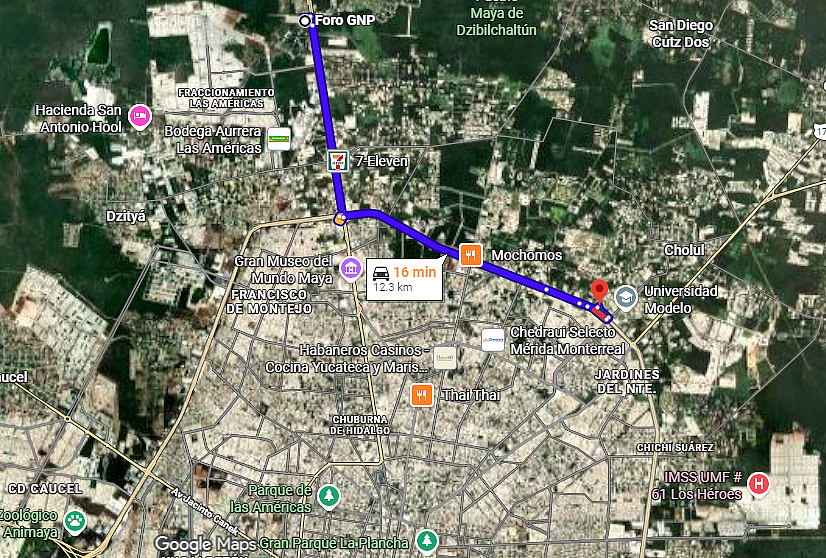Select the Foro GNP starting point
Screen dimensions: 826x558
point(306,20)
